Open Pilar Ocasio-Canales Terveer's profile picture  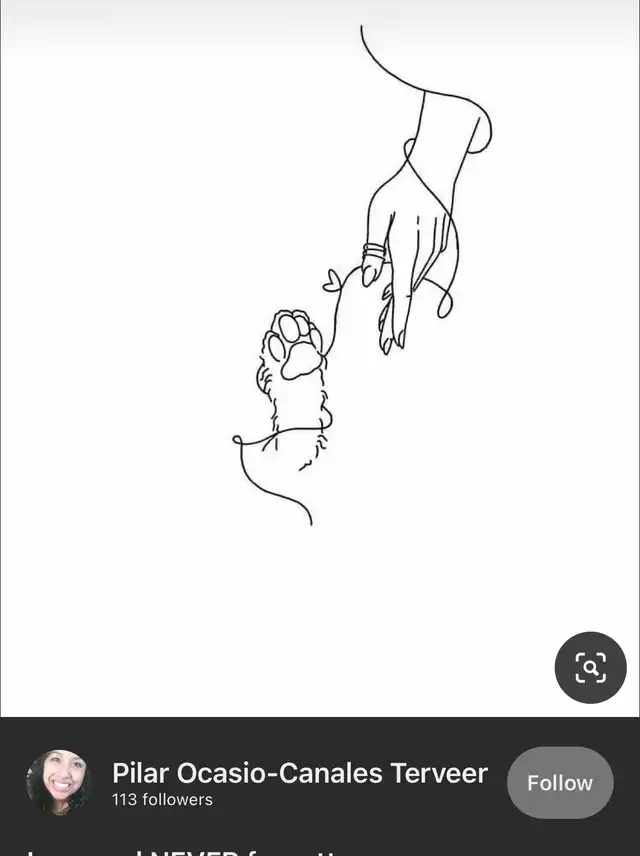59,783
